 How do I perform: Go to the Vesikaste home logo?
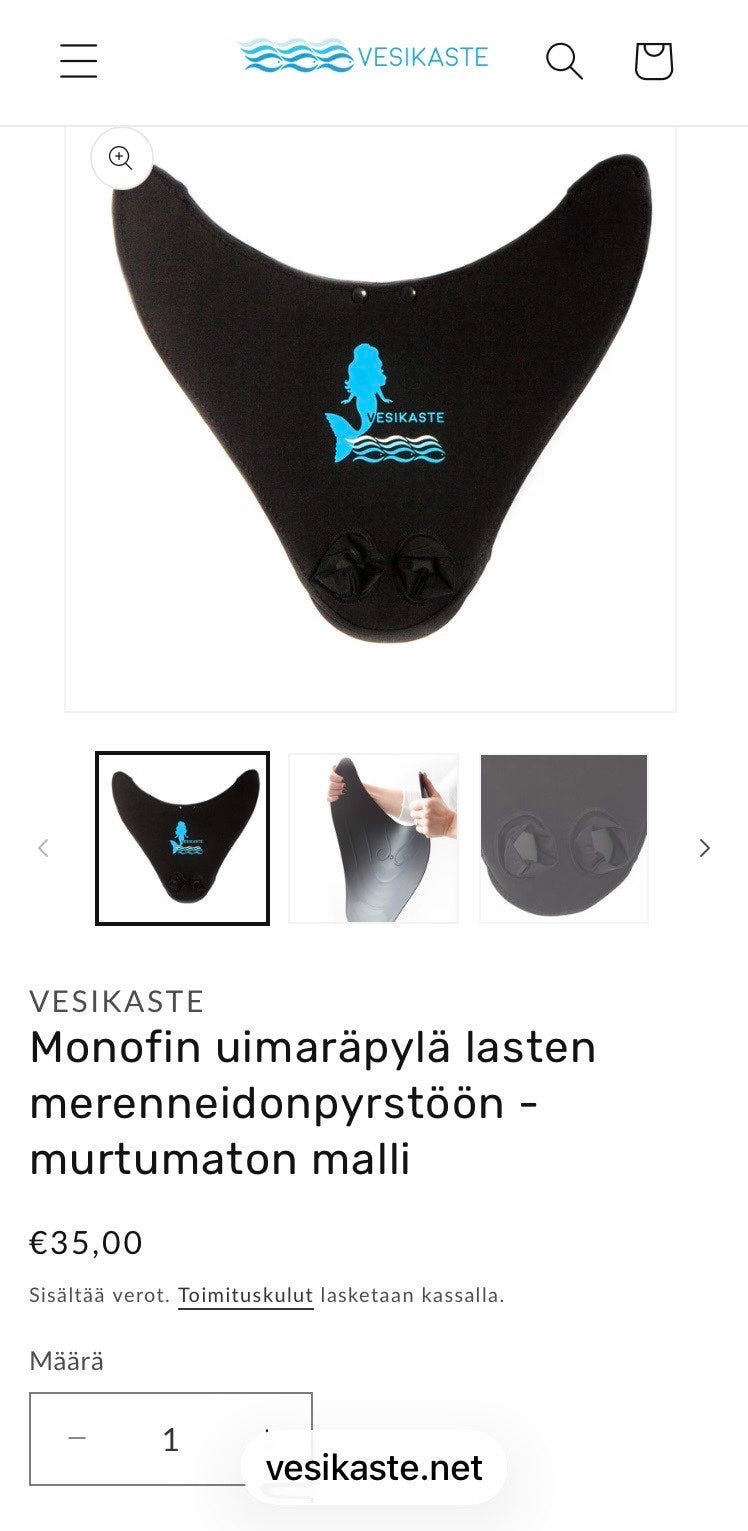click(x=363, y=57)
